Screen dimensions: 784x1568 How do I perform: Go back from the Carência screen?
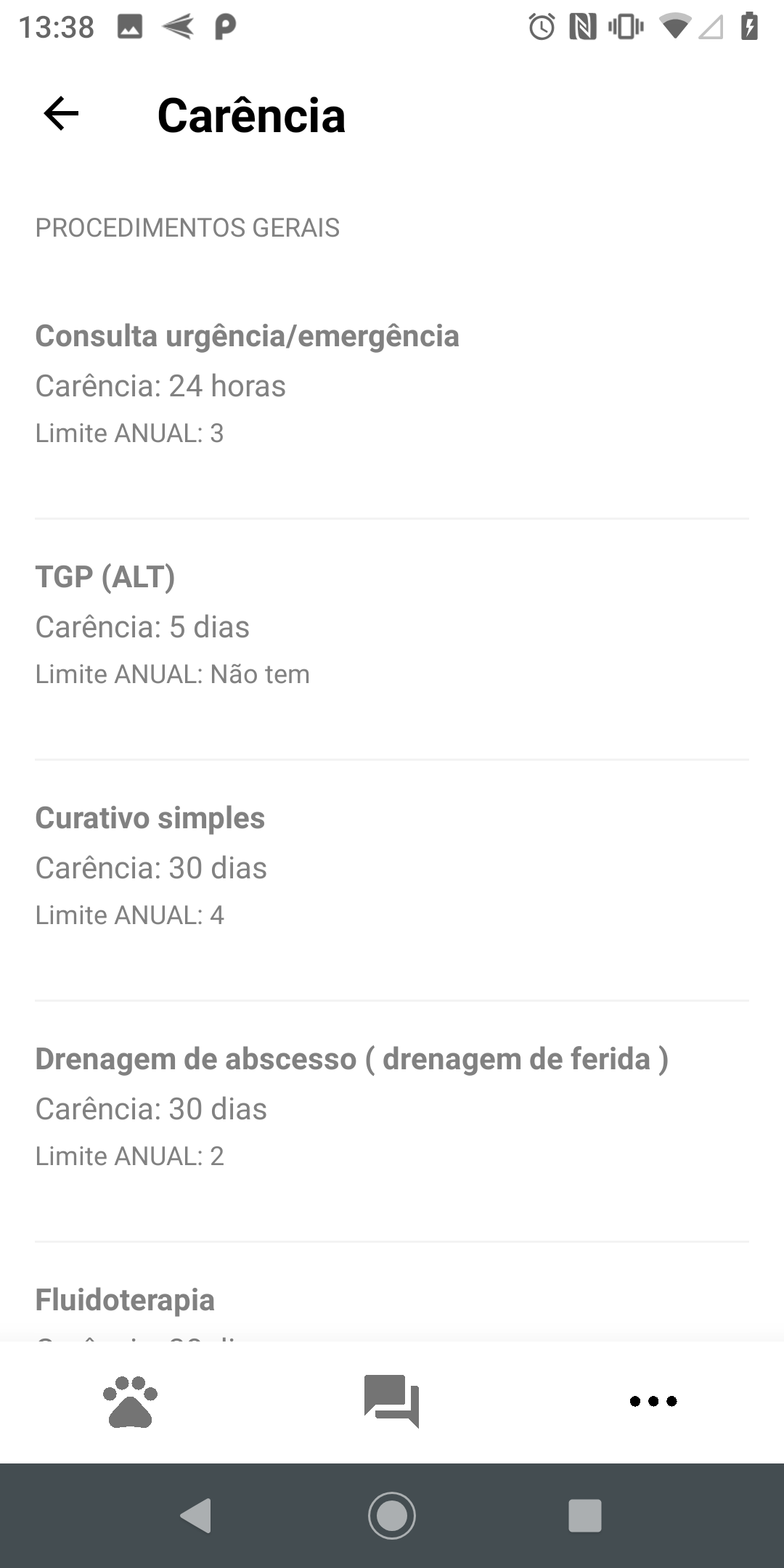[x=61, y=114]
